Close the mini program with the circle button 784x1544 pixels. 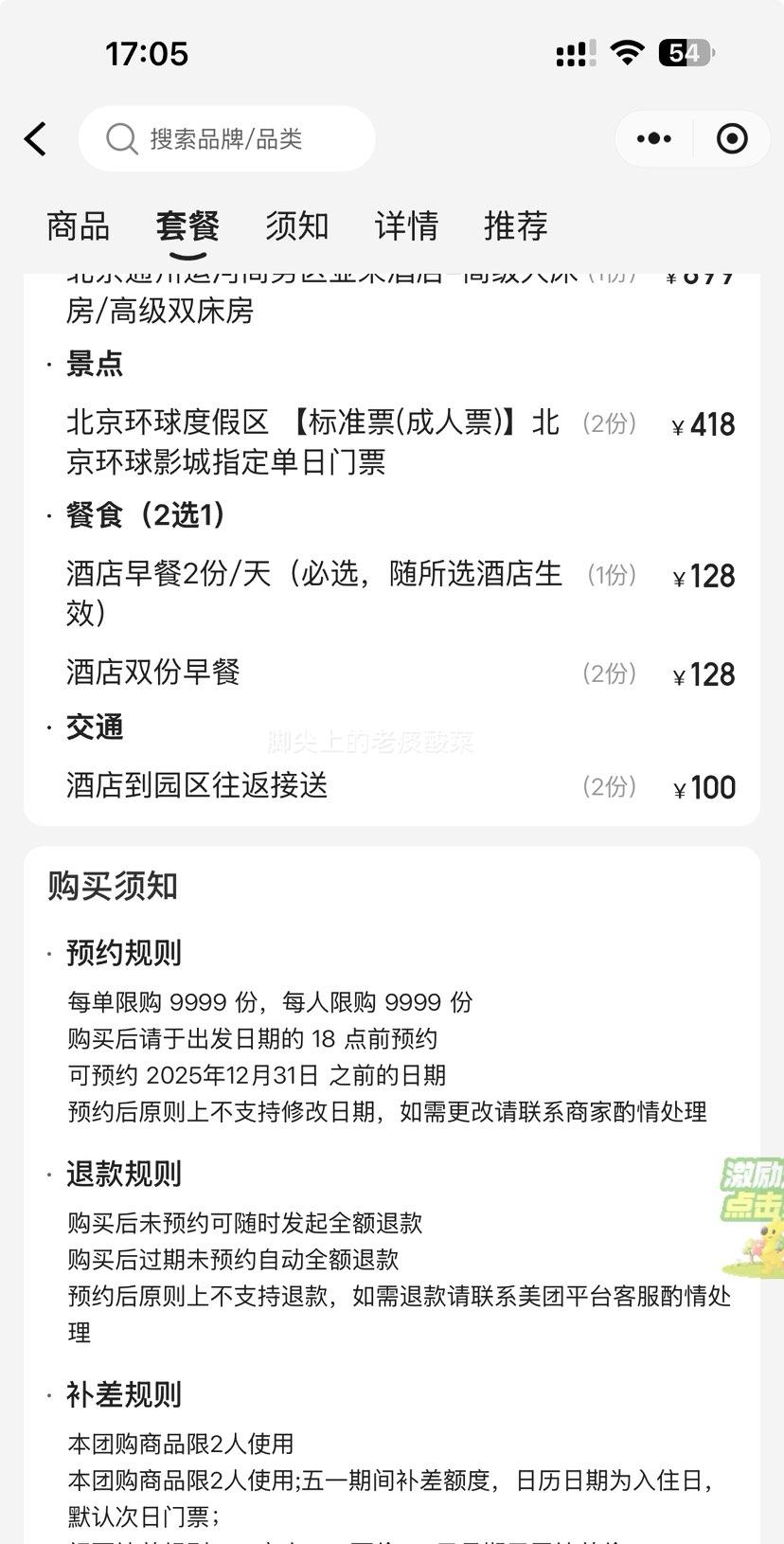coord(732,139)
